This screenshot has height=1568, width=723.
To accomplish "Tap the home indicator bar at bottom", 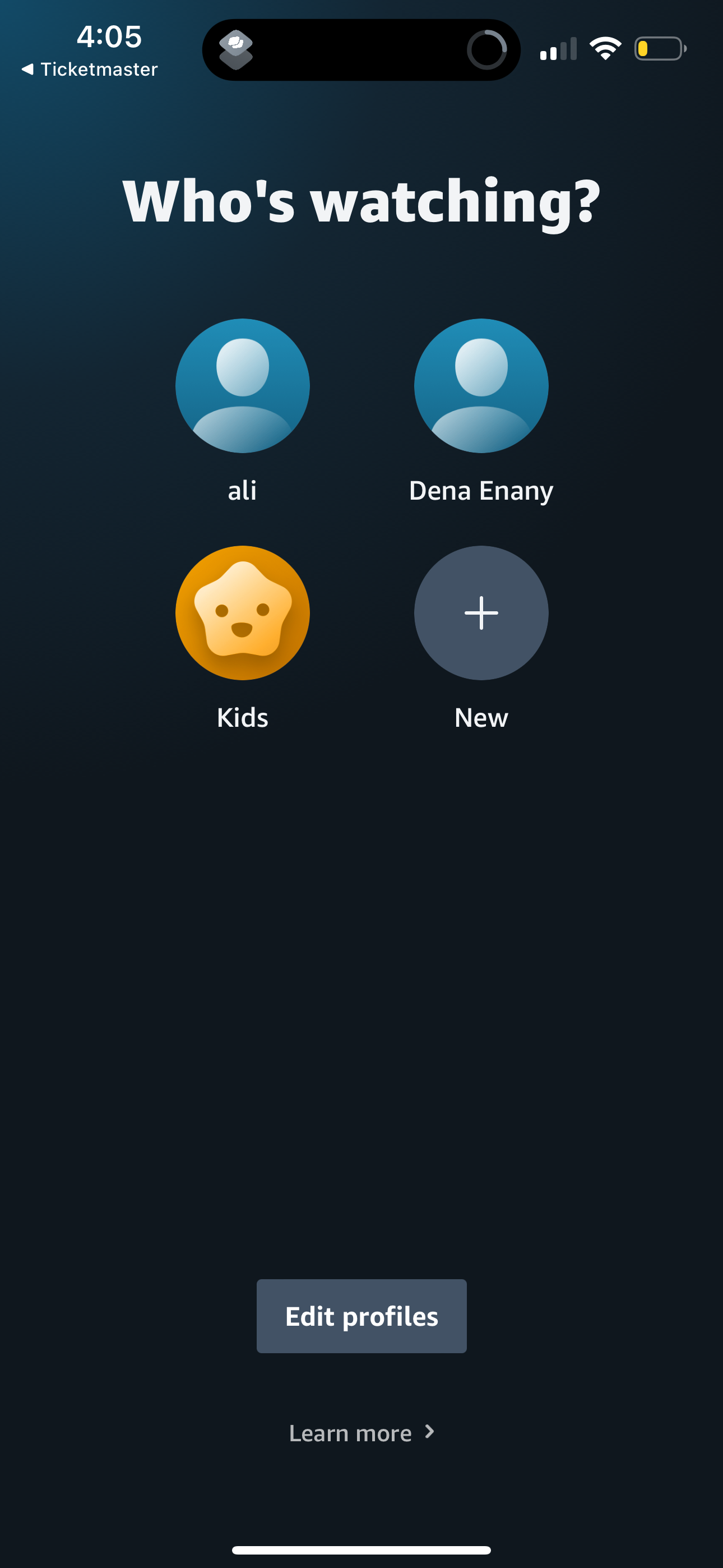I will coord(361,1548).
